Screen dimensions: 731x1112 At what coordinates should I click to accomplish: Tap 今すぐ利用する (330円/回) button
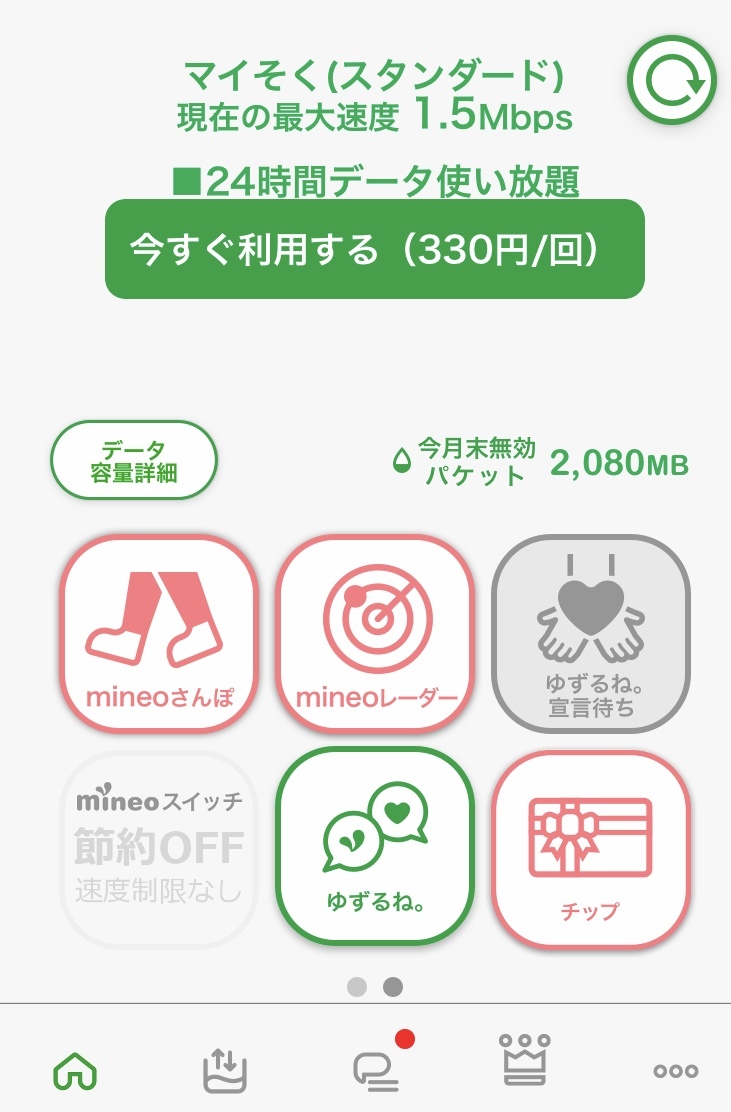pos(374,249)
